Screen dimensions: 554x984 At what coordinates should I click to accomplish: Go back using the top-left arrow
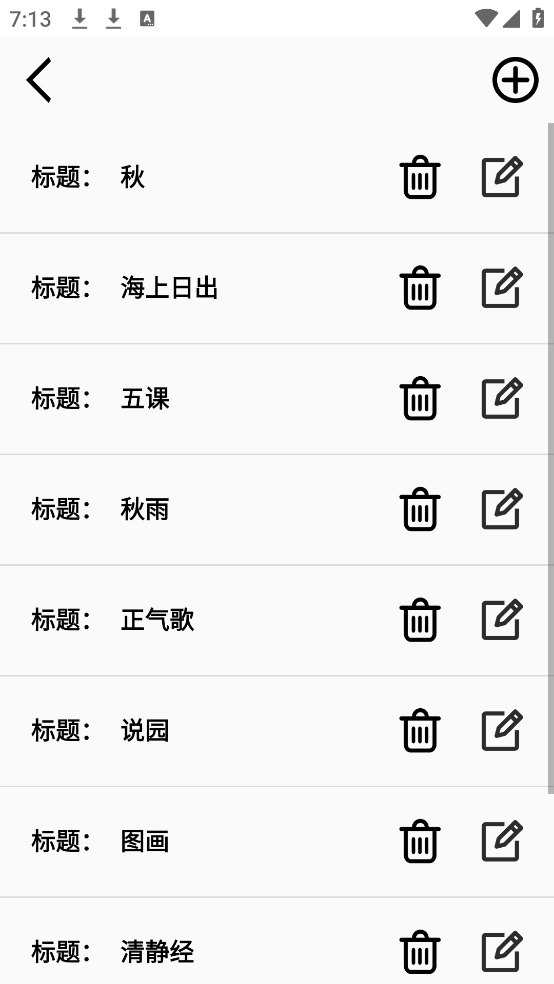(39, 80)
